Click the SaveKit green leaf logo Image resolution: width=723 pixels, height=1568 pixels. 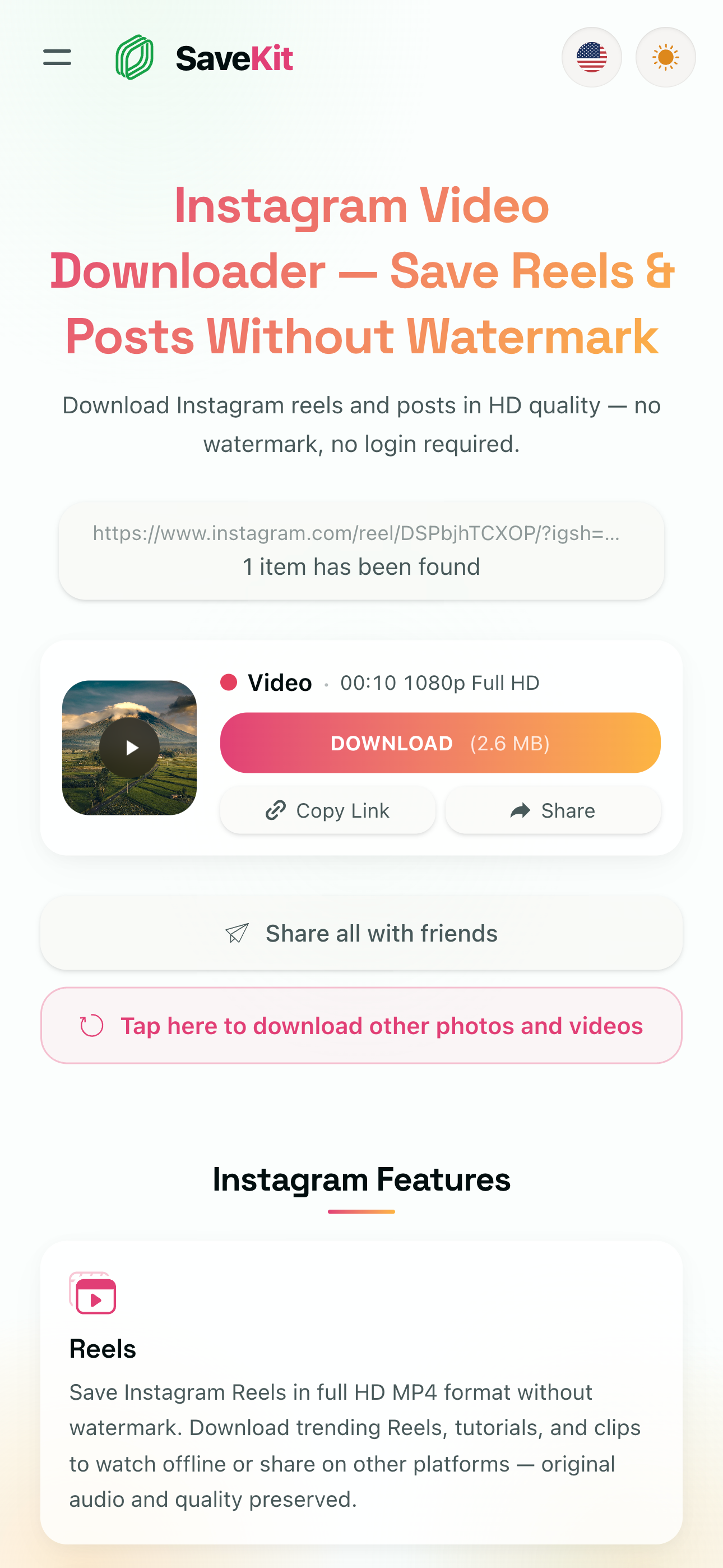(135, 57)
